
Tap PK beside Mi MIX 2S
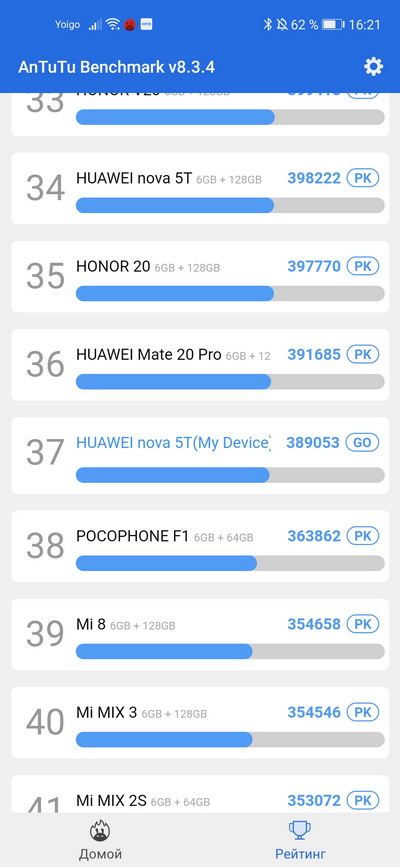click(363, 801)
